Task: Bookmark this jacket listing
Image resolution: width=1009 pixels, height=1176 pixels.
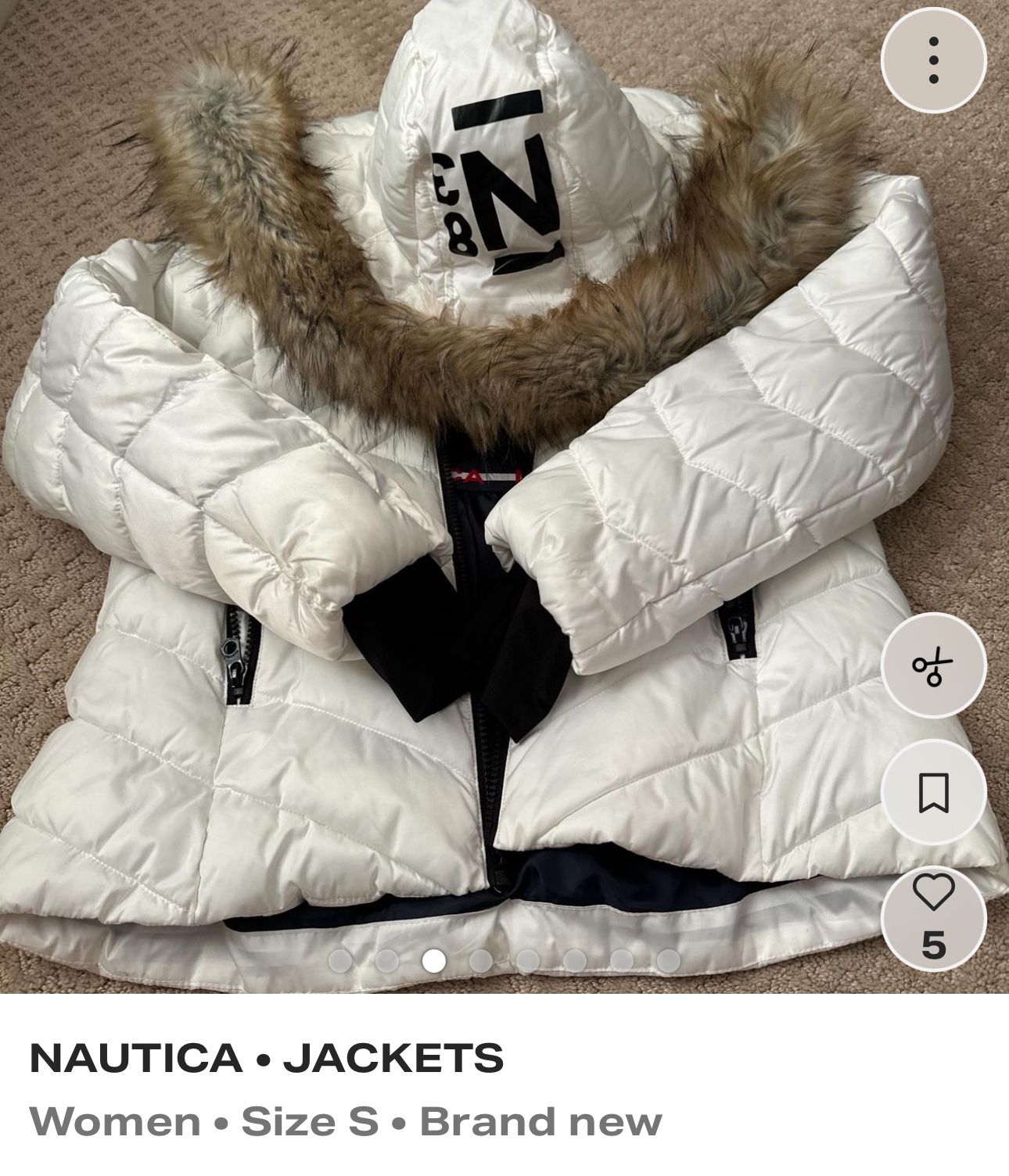Action: [933, 793]
